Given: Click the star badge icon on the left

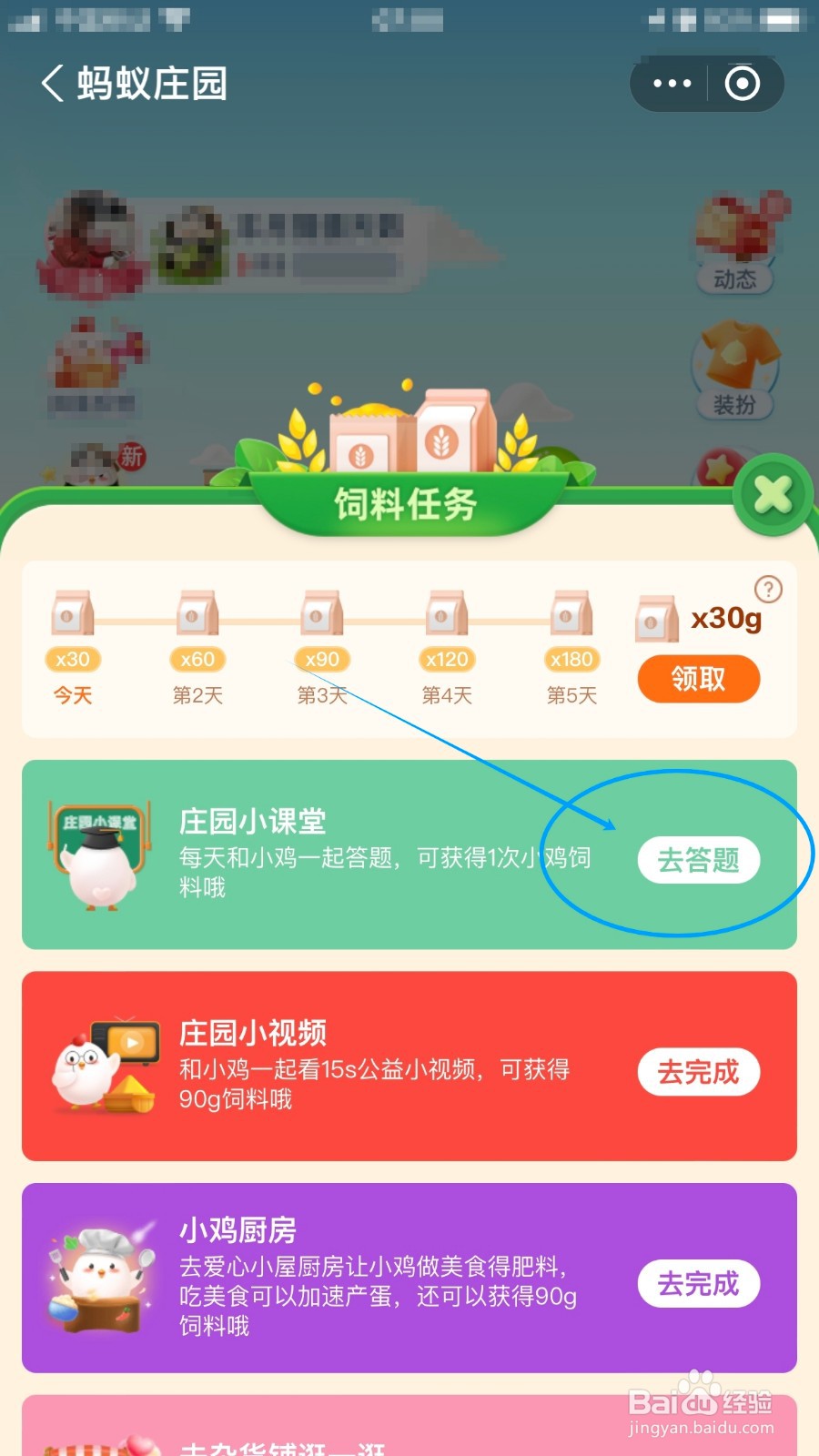Looking at the screenshot, I should pyautogui.click(x=719, y=466).
